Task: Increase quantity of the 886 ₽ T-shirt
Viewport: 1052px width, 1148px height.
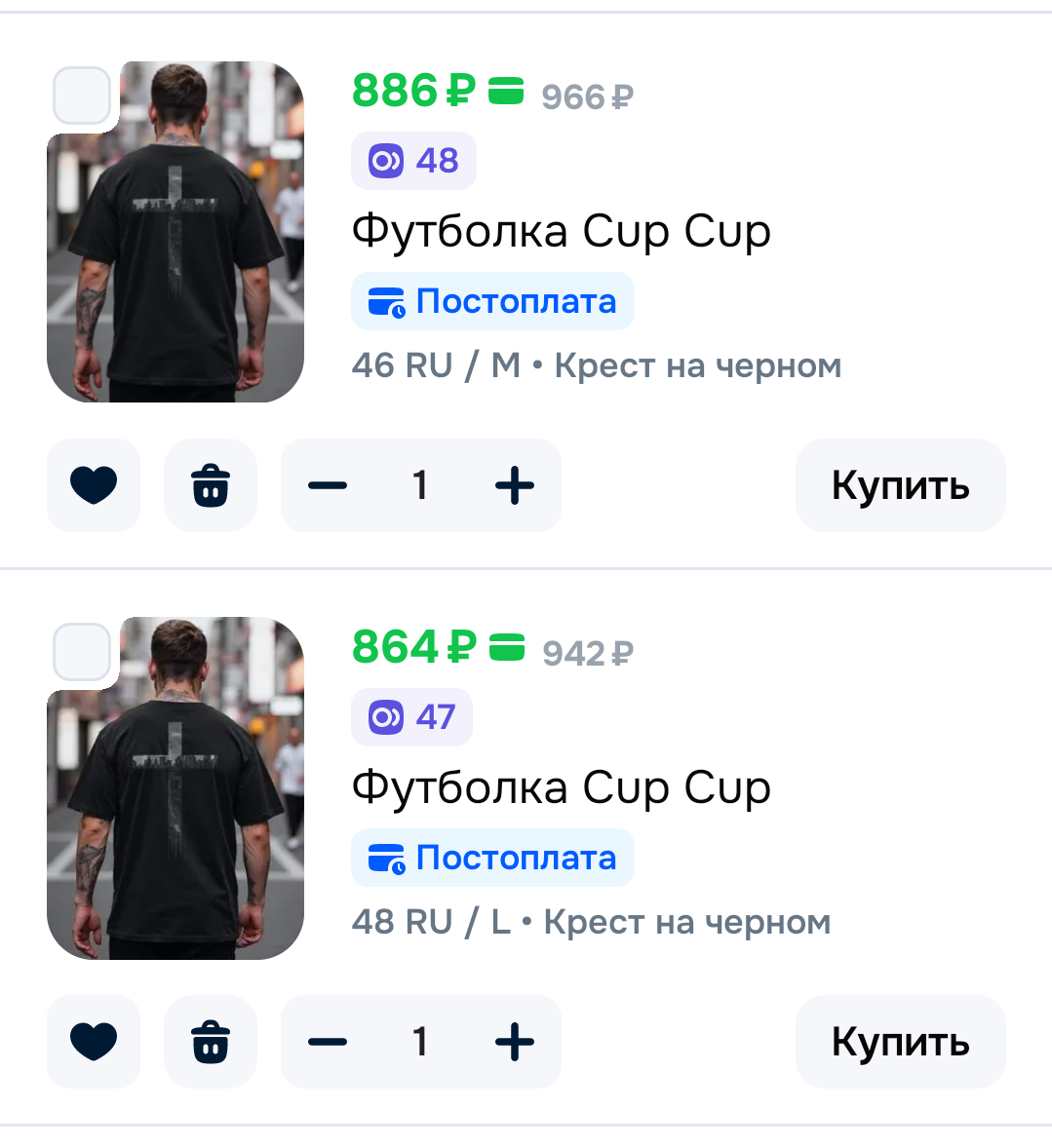Action: coord(515,485)
